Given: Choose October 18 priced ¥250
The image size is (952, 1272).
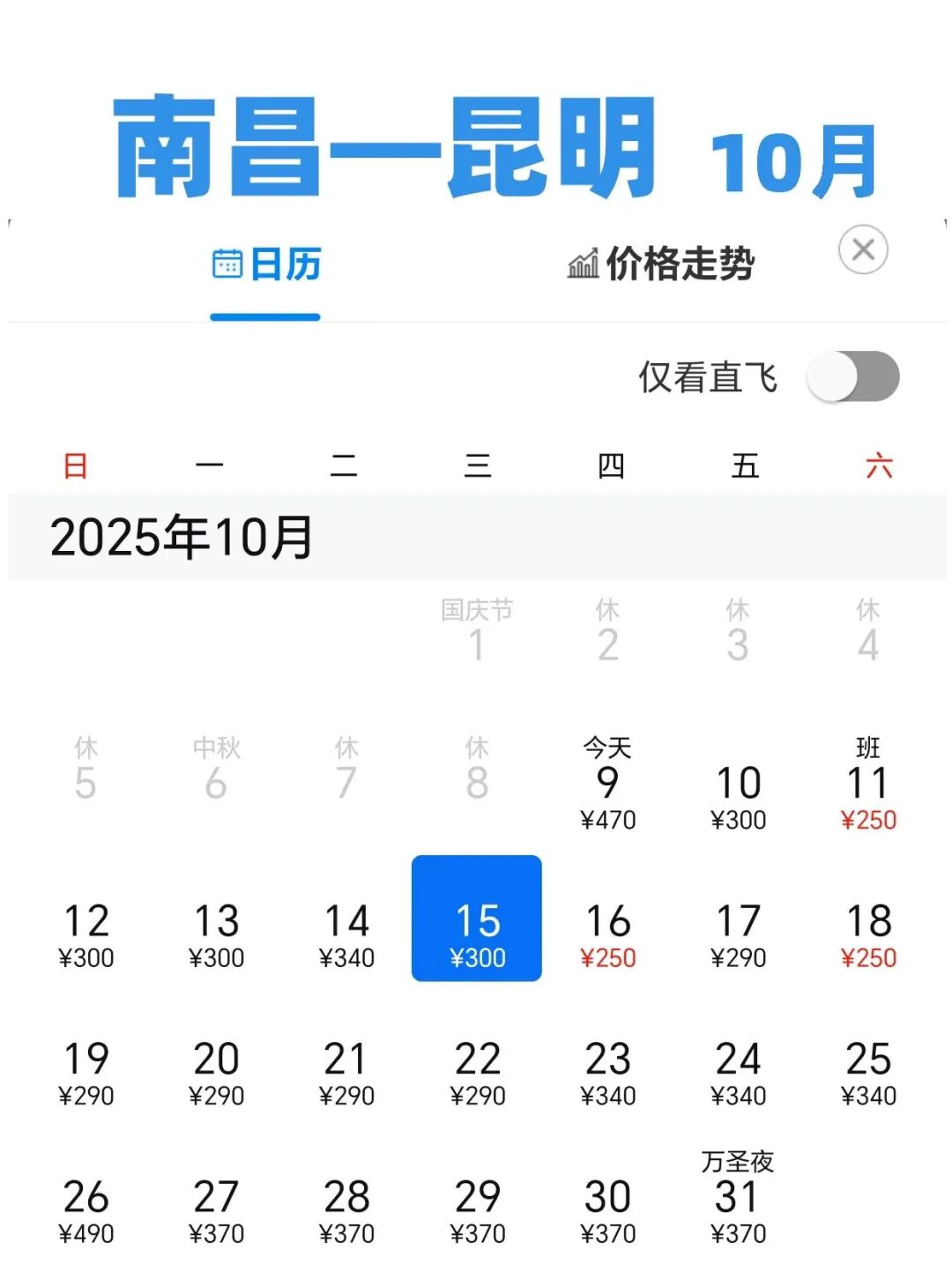Looking at the screenshot, I should coord(868,933).
